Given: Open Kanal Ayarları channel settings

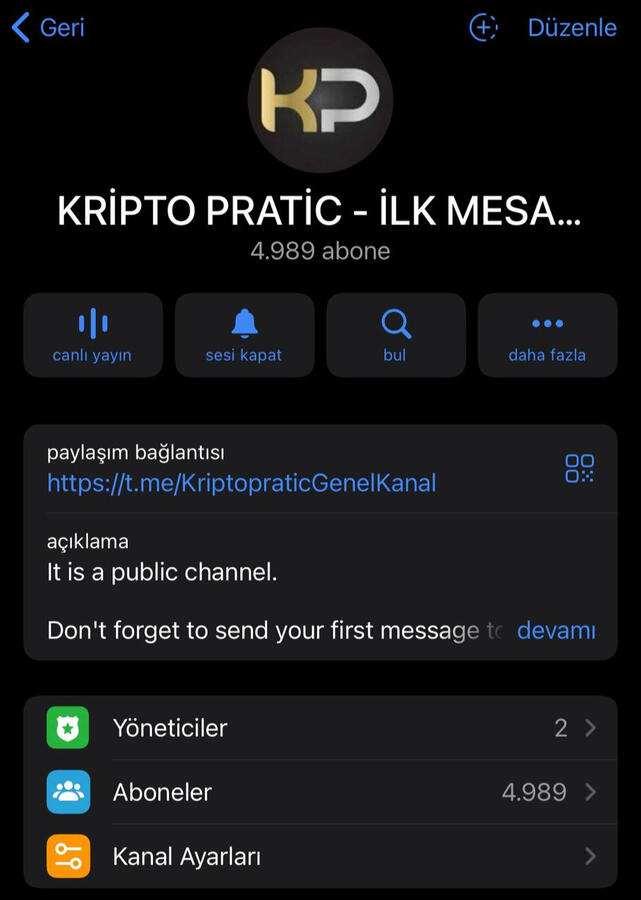Looking at the screenshot, I should (x=320, y=857).
